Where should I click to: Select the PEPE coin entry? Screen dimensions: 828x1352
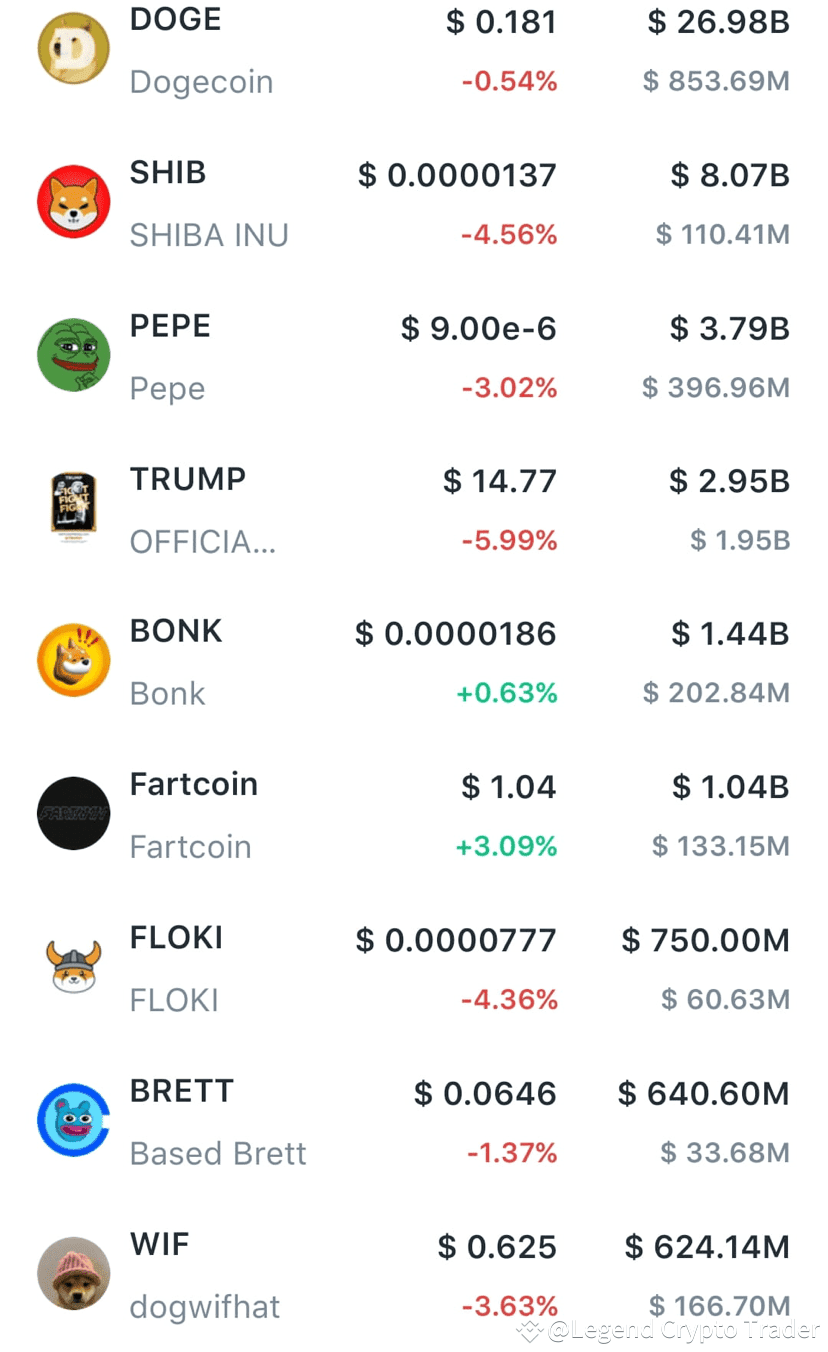pyautogui.click(x=414, y=356)
